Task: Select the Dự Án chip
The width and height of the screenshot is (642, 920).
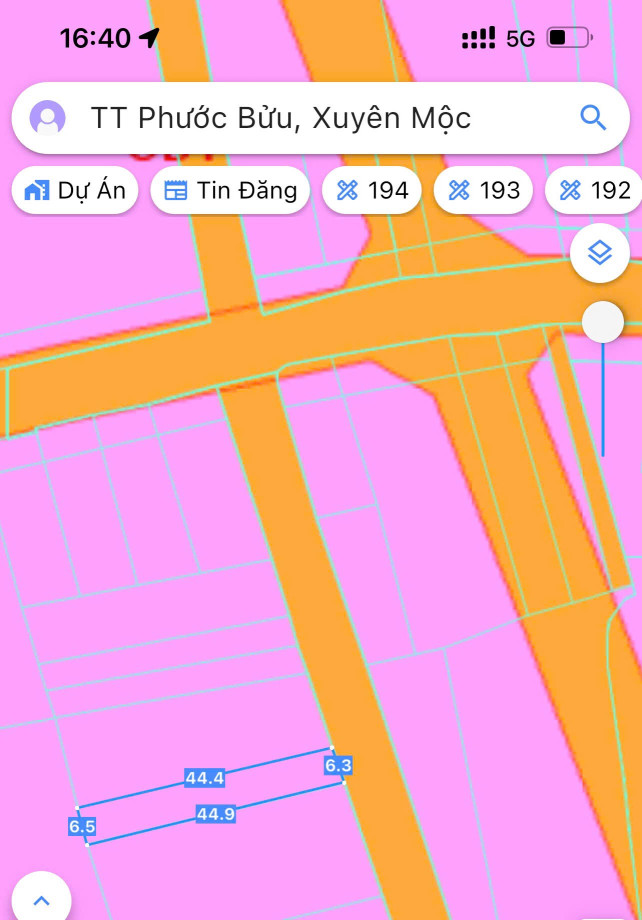Action: tap(75, 190)
